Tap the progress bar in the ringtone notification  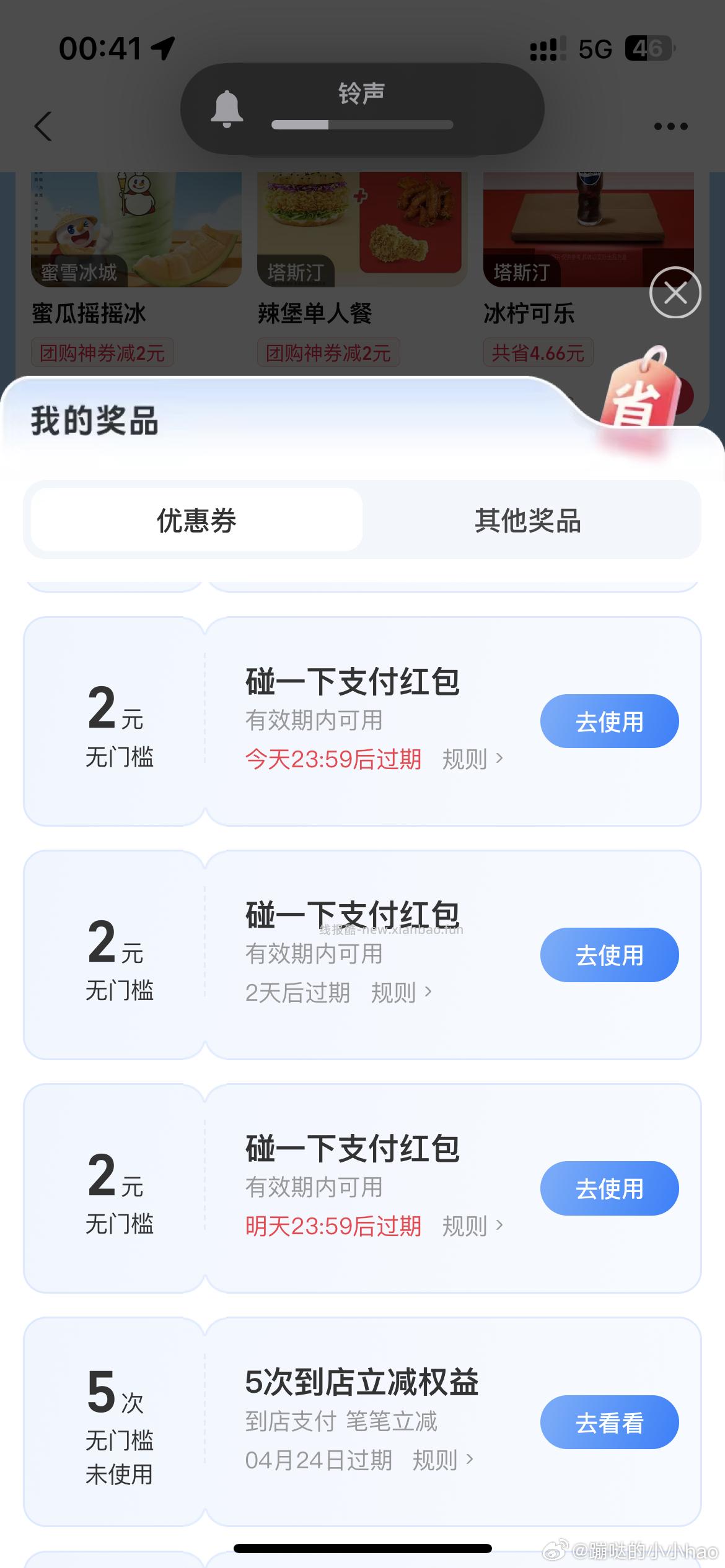(x=361, y=124)
